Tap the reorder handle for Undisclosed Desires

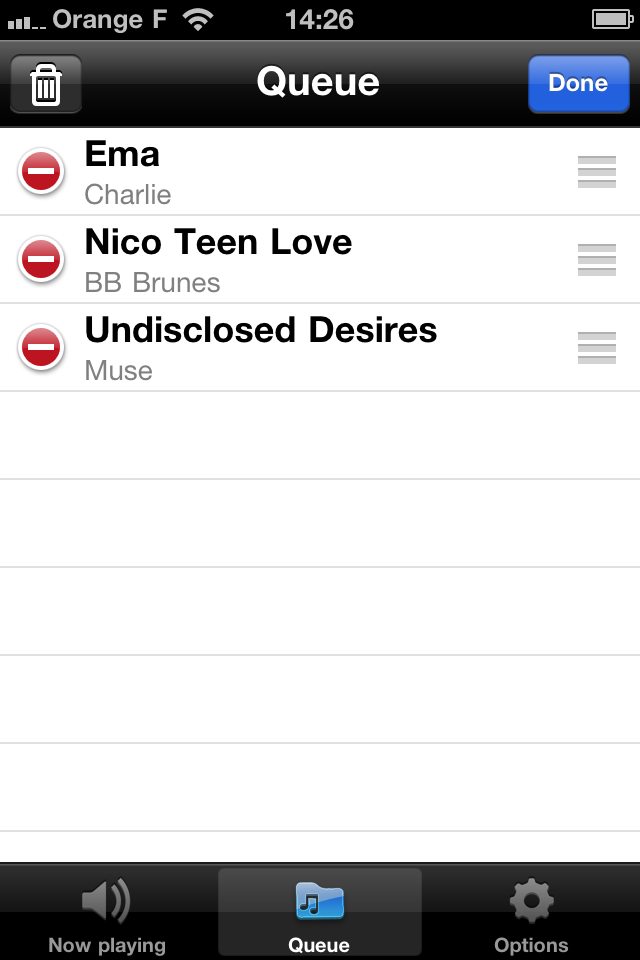coord(597,348)
